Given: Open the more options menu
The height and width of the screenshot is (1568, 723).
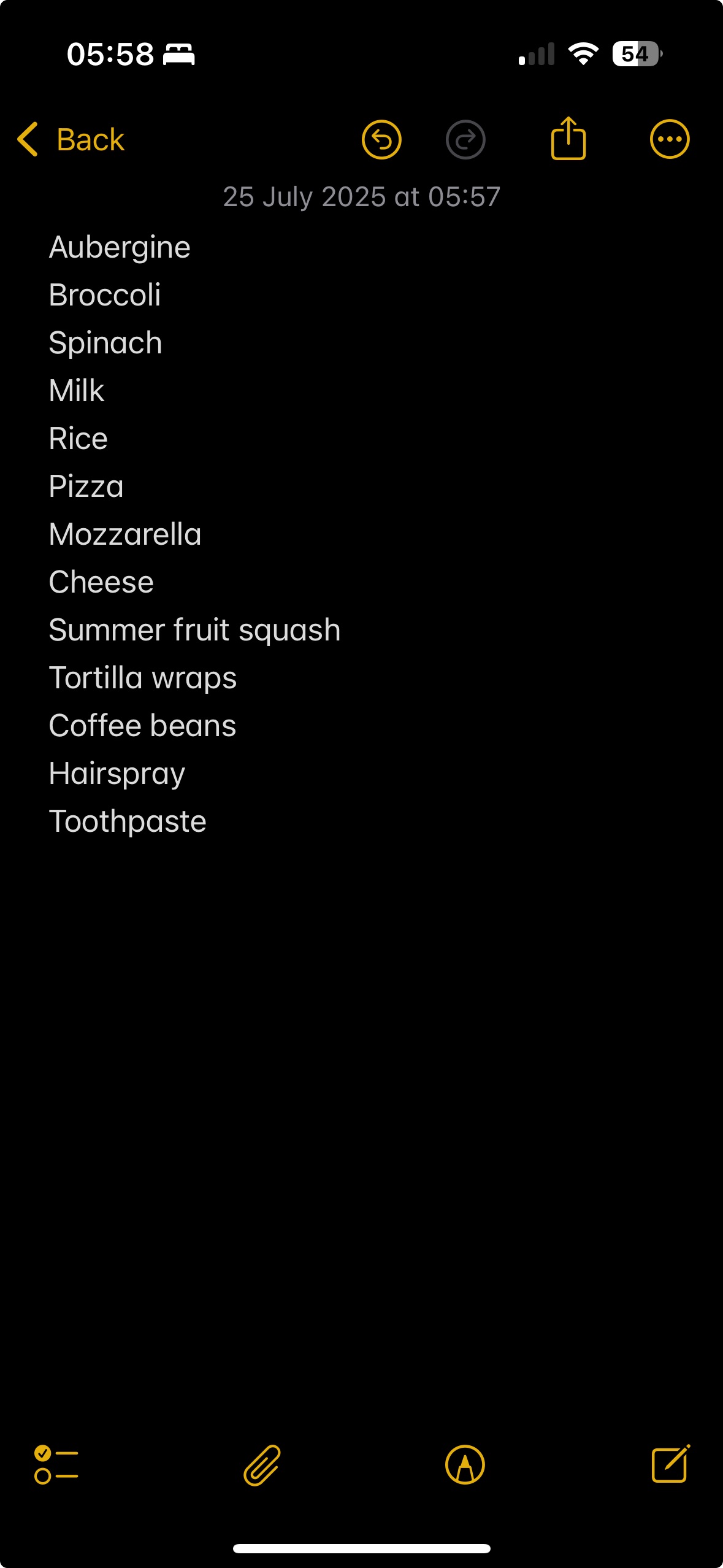Looking at the screenshot, I should (x=670, y=139).
